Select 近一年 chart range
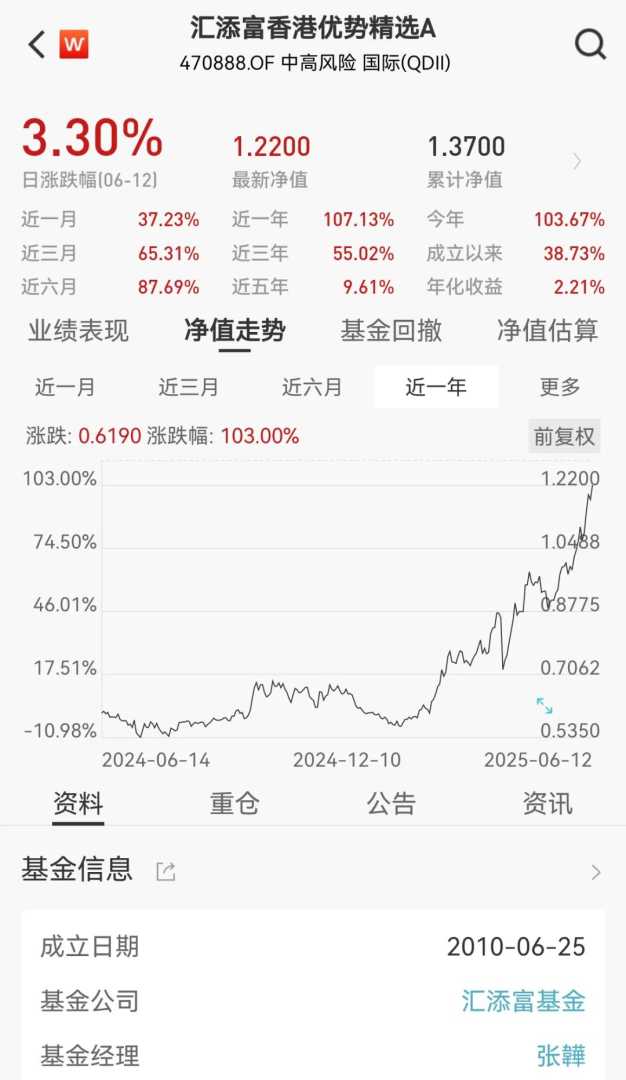The width and height of the screenshot is (626, 1080). click(436, 387)
